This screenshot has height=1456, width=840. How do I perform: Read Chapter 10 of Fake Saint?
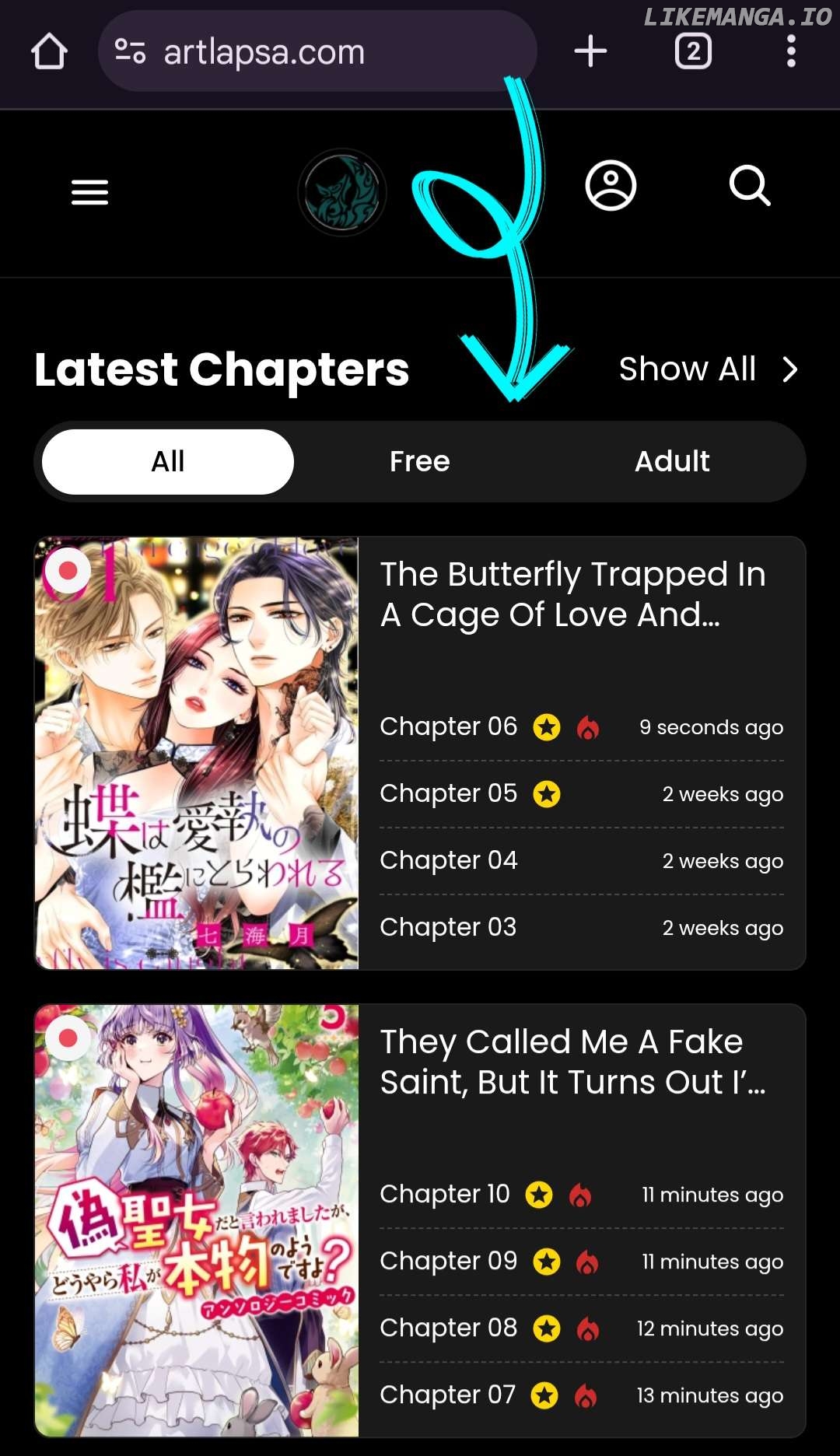tap(444, 1194)
